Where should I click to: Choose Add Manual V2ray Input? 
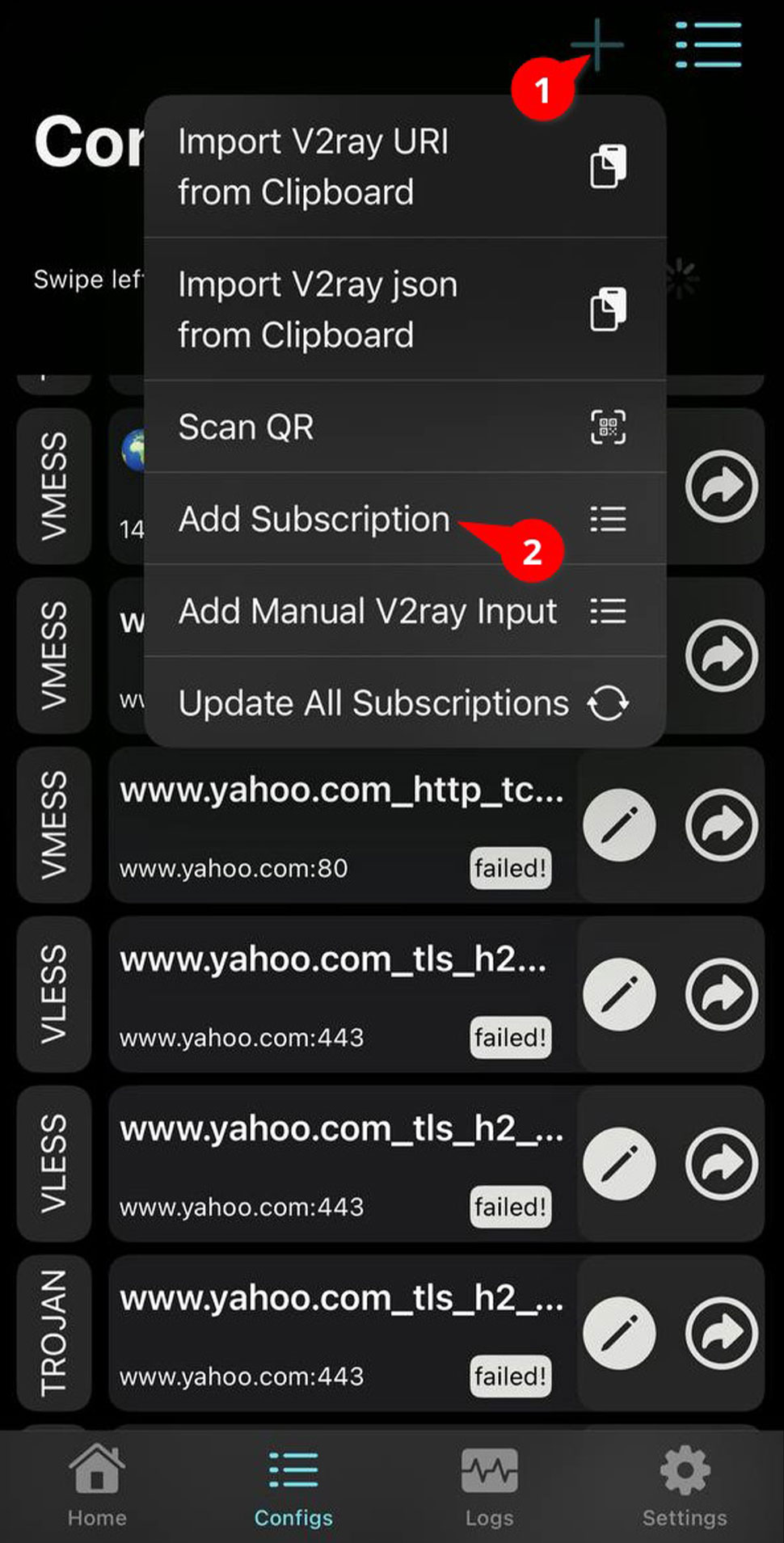(x=404, y=612)
